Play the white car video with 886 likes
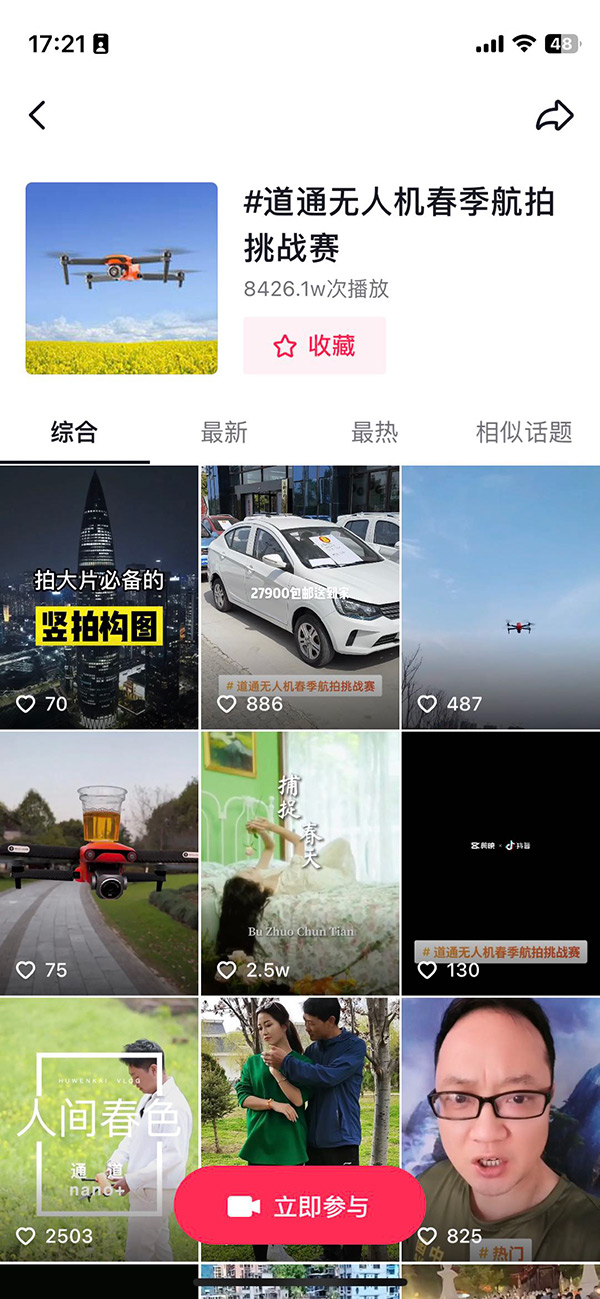The width and height of the screenshot is (600, 1299). click(300, 596)
